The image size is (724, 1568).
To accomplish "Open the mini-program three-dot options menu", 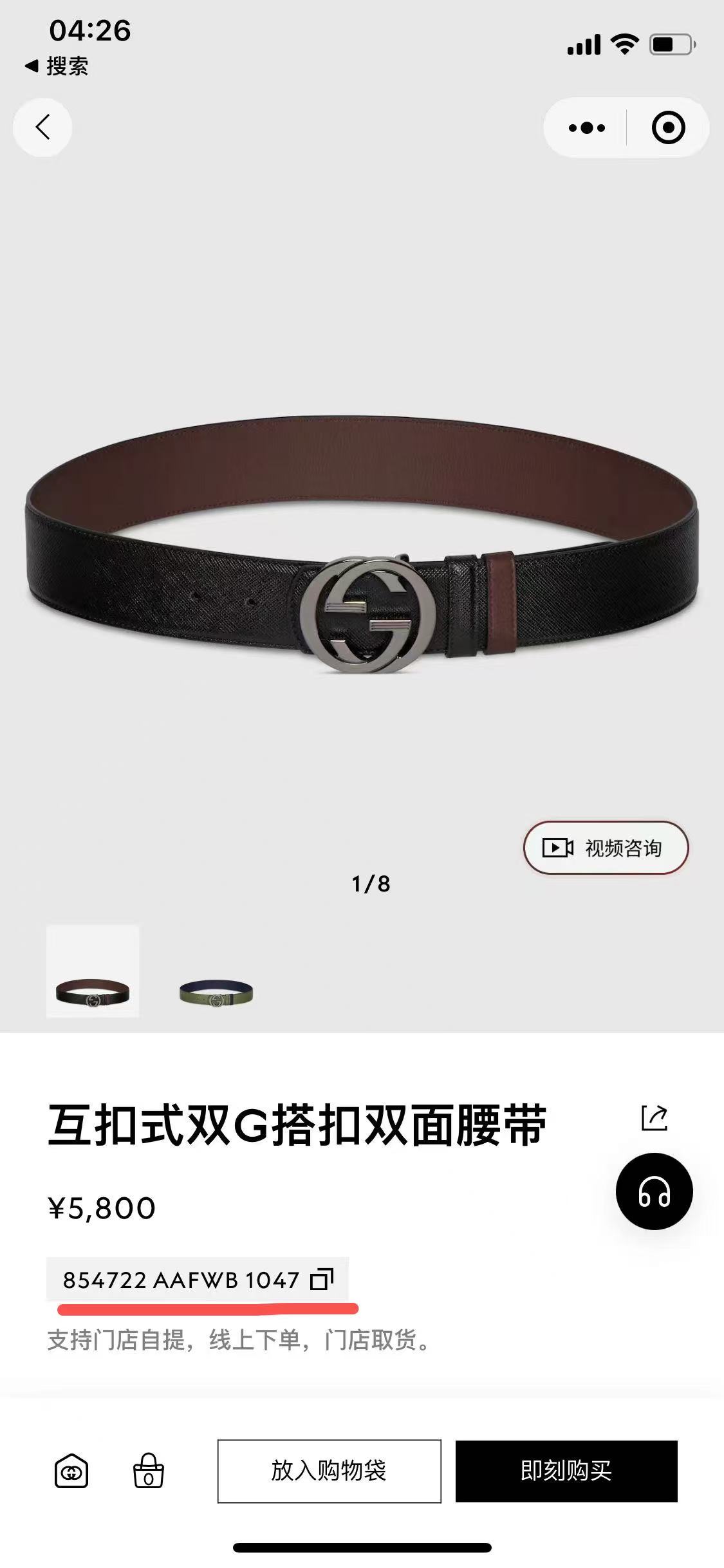I will tap(584, 128).
